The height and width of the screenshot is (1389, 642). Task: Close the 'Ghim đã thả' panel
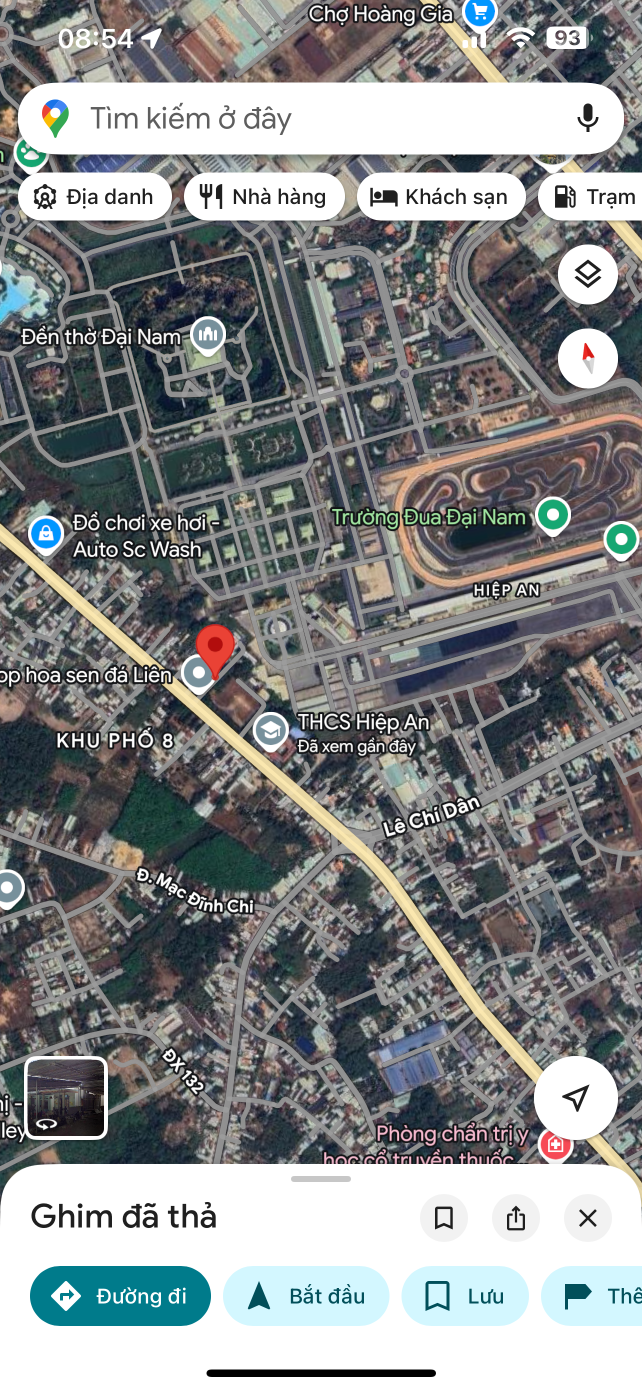[588, 1218]
